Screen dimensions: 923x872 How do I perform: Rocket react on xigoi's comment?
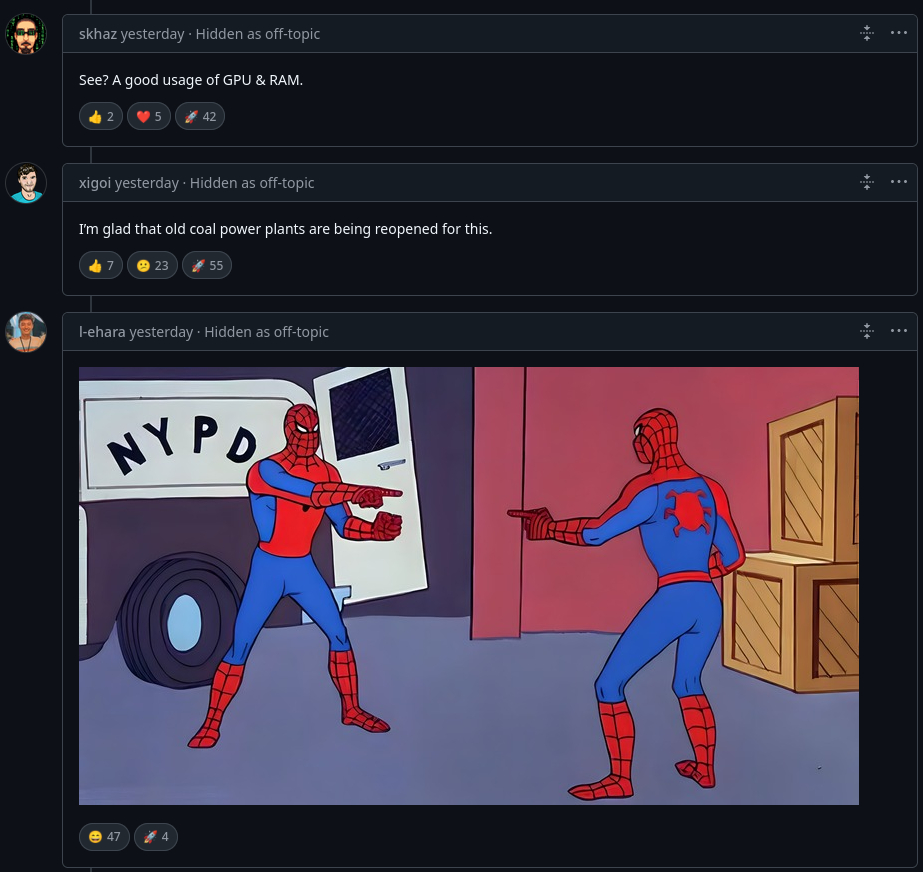tap(207, 266)
